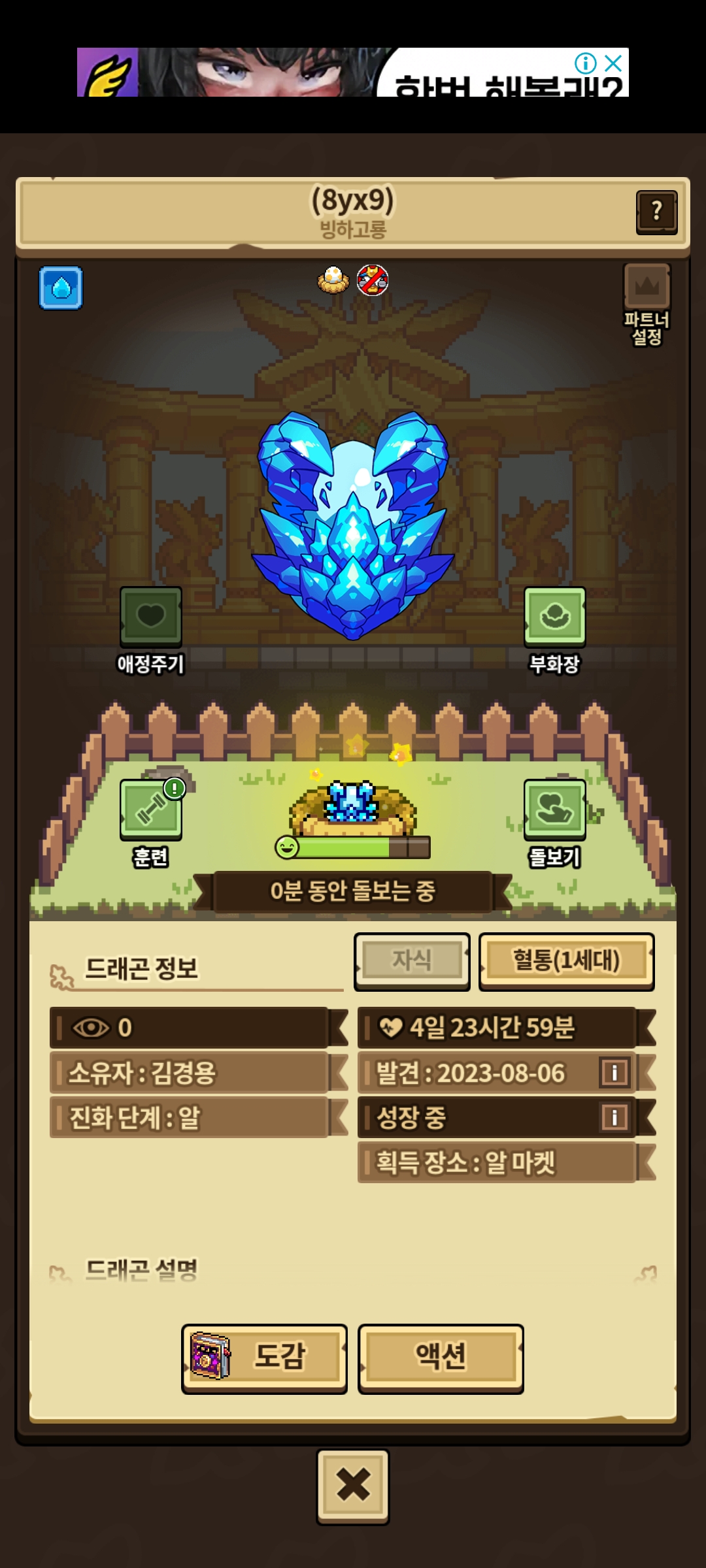Image resolution: width=706 pixels, height=1568 pixels.
Task: Close the dragon info panel
Action: pyautogui.click(x=353, y=1486)
